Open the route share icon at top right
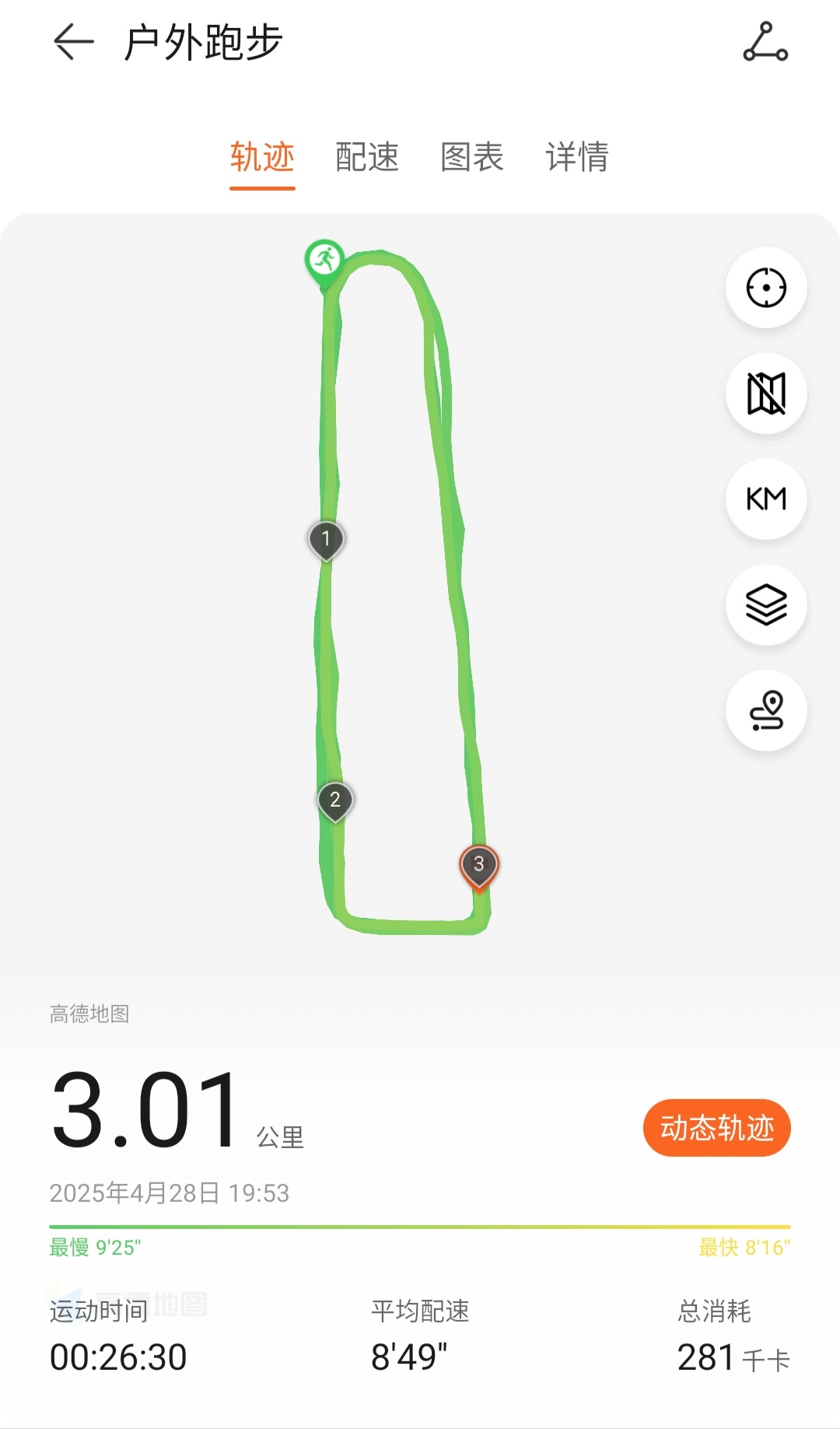840x1429 pixels. [765, 42]
